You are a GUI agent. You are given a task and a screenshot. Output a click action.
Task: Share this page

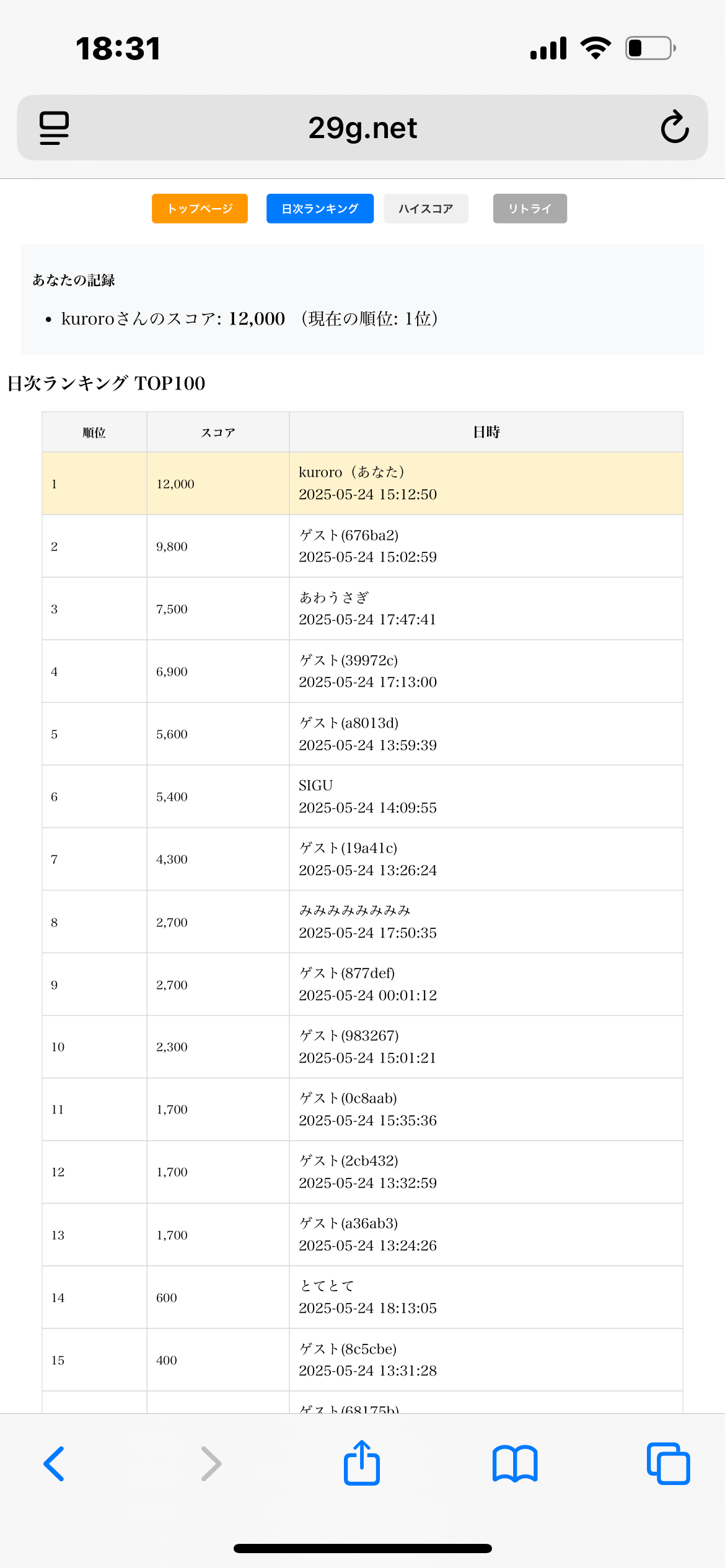click(x=362, y=1463)
